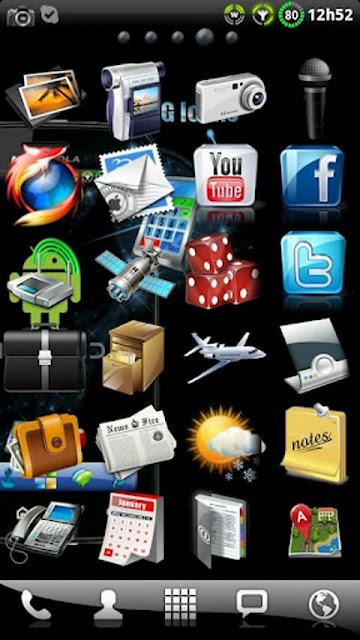
Task: Open the weather sun and cloud icon
Action: 226,442
